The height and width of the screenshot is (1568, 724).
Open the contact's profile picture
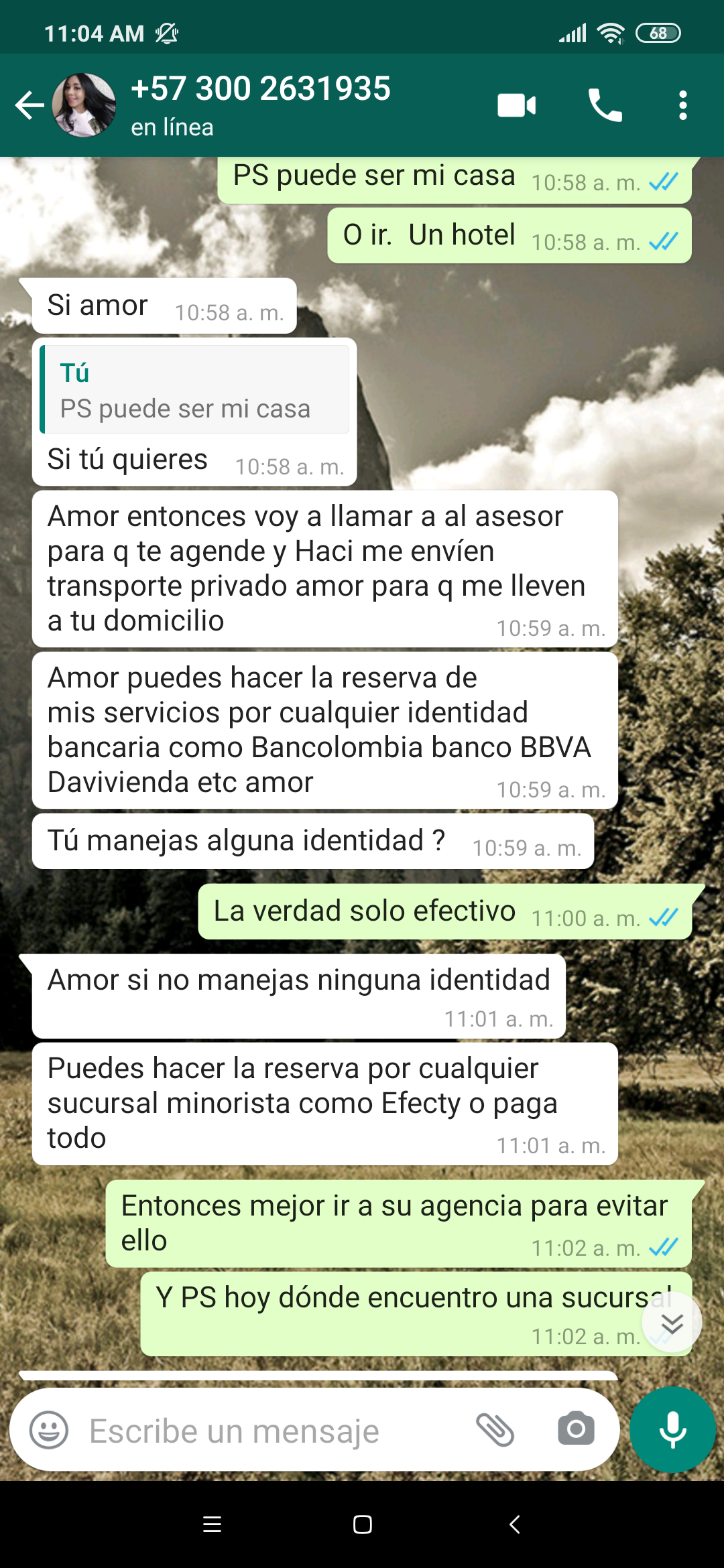pos(84,105)
